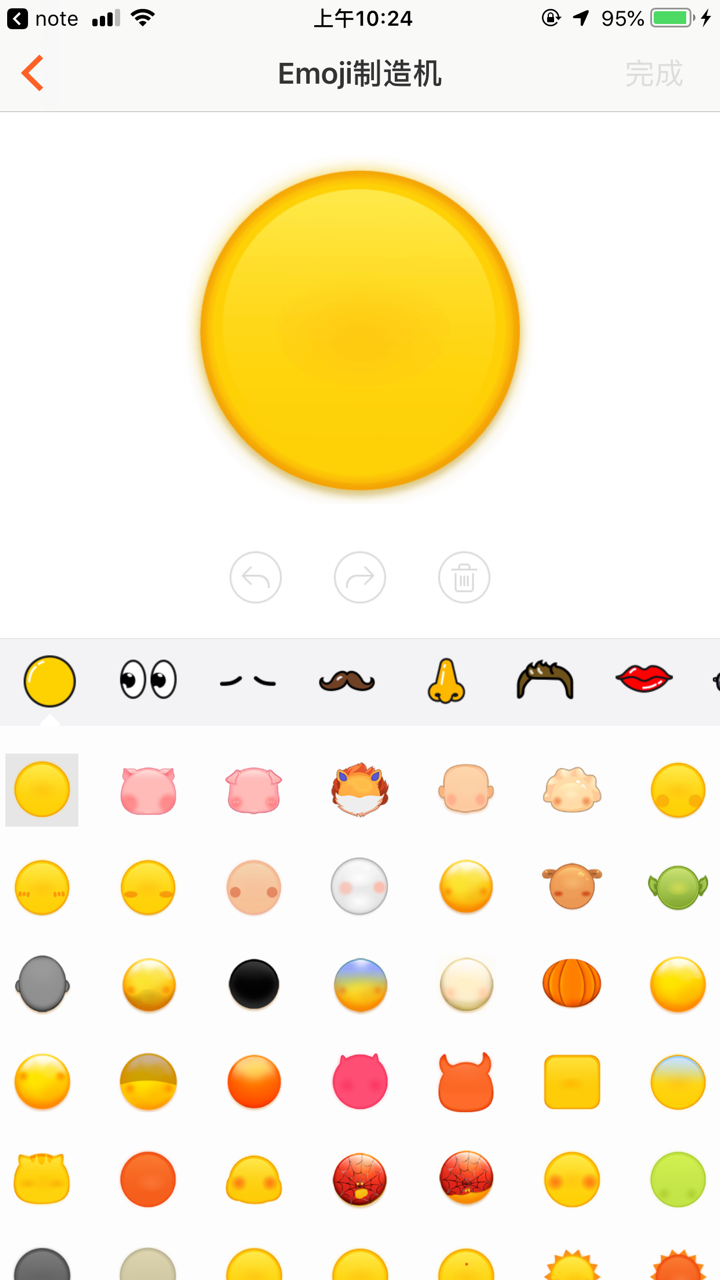Tap 完成 to finish the emoji
This screenshot has height=1280, width=720.
(653, 74)
